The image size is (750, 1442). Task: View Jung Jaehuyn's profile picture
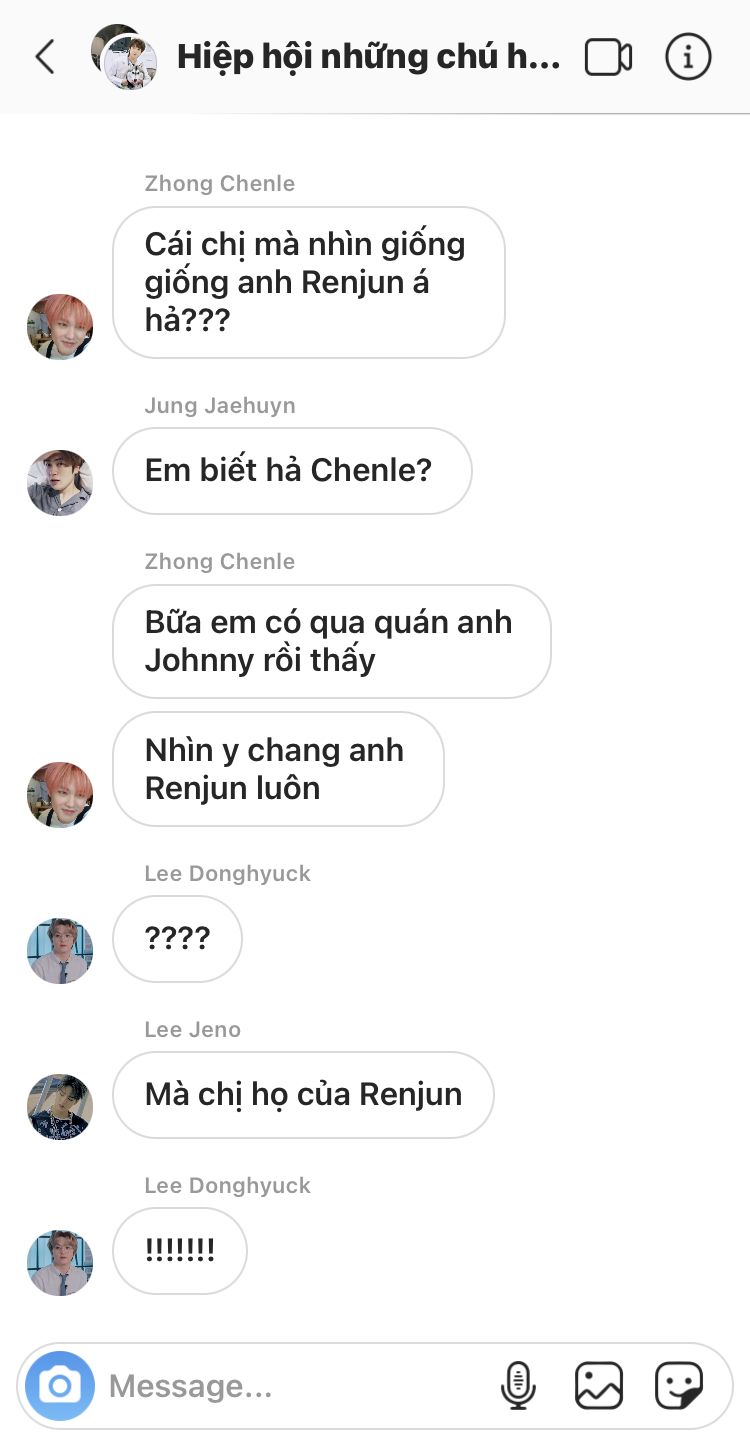coord(60,483)
